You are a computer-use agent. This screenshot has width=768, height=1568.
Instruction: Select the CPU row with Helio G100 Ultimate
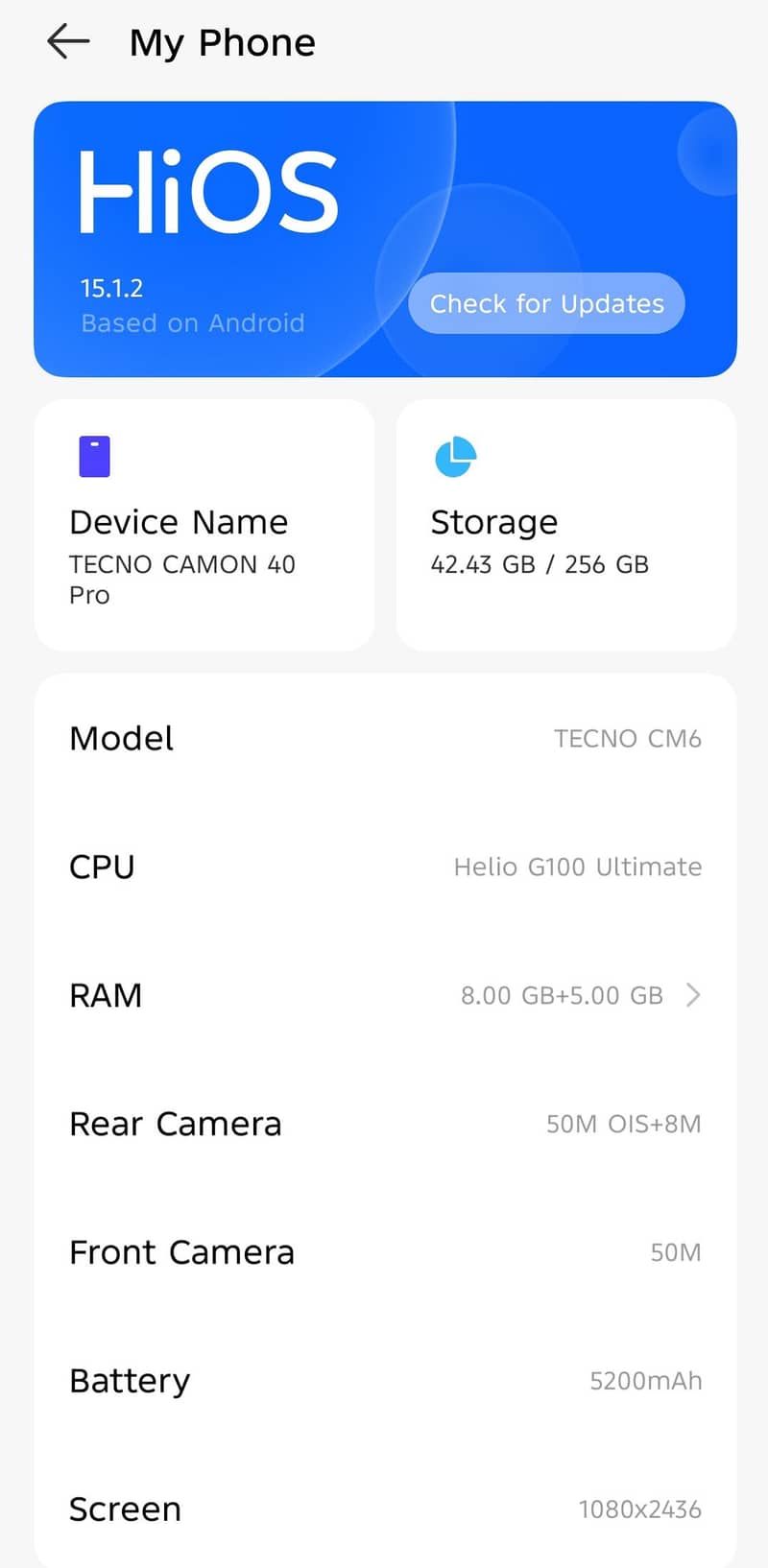coord(384,867)
